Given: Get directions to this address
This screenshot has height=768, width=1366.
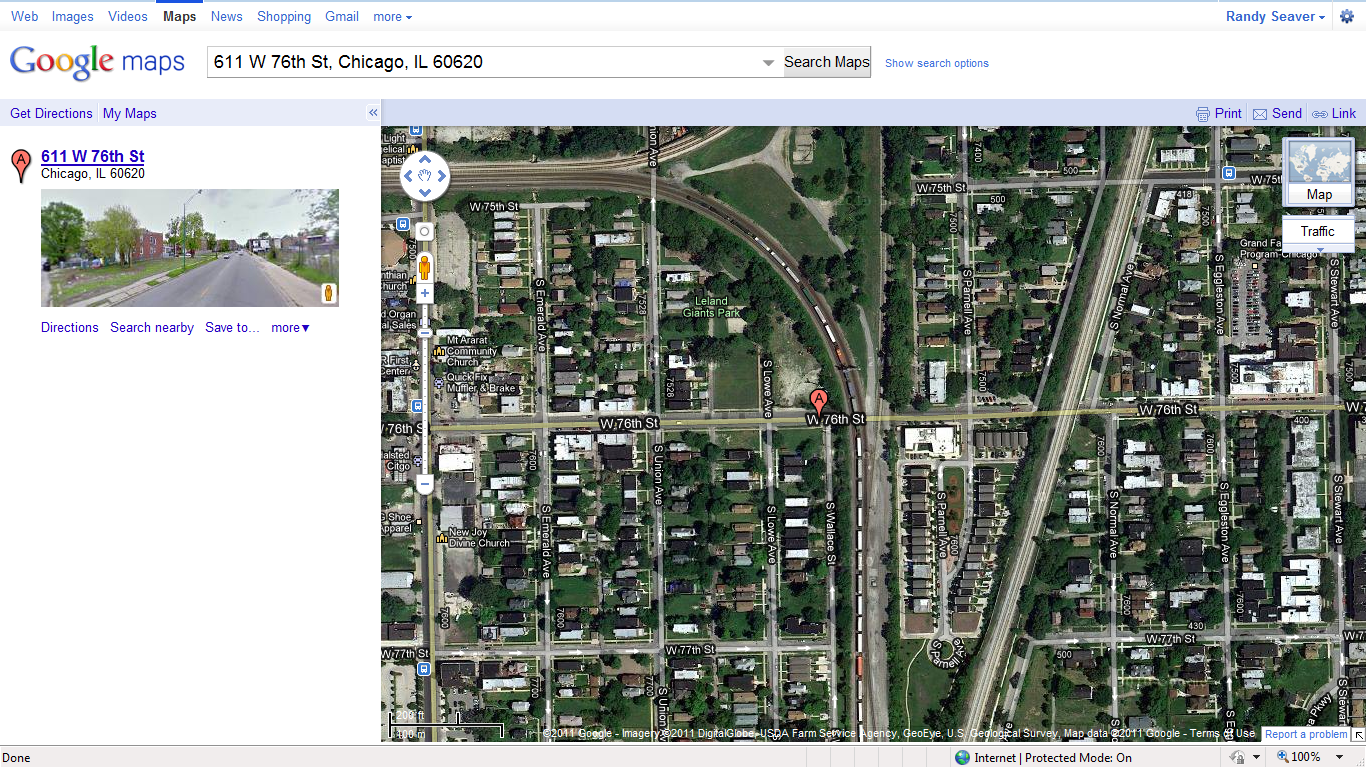Looking at the screenshot, I should (x=70, y=327).
